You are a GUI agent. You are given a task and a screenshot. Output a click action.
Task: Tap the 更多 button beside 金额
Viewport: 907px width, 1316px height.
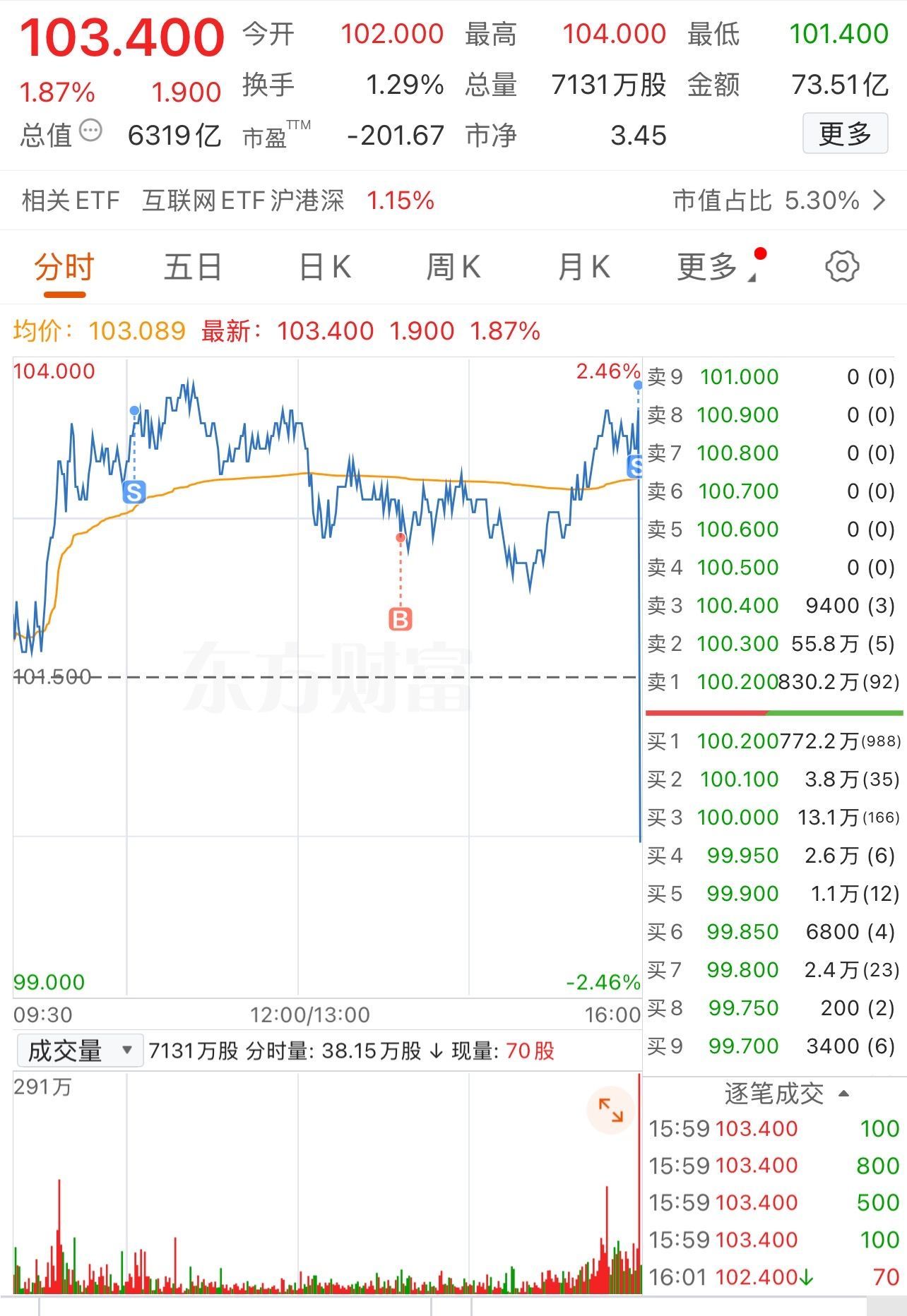(x=844, y=133)
